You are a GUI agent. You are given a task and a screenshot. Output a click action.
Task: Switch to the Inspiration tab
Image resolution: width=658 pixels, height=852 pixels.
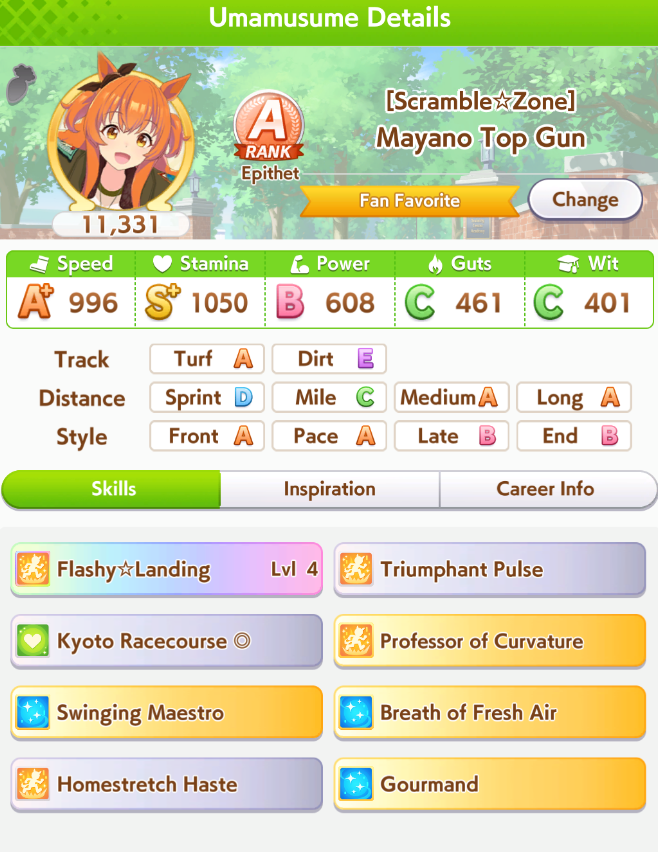(329, 489)
